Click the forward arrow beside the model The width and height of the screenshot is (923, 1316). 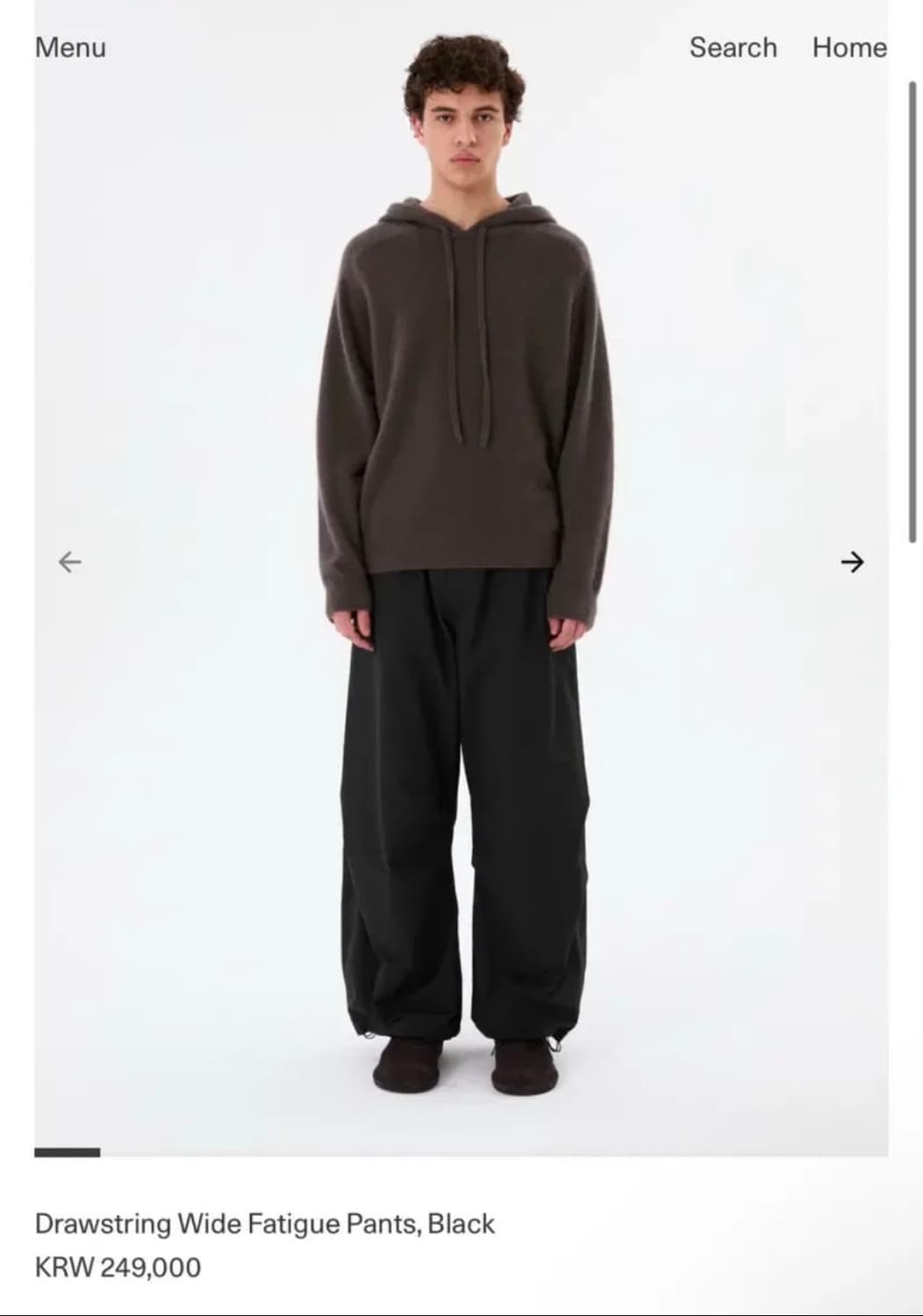coord(852,561)
